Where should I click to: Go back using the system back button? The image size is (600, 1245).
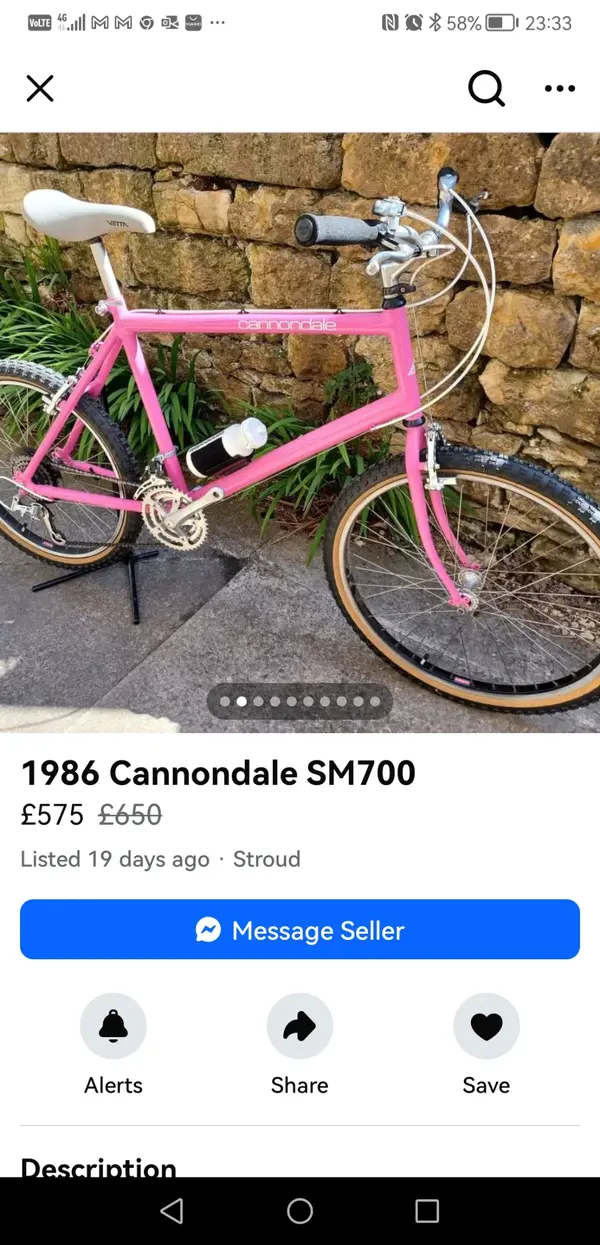click(172, 1211)
